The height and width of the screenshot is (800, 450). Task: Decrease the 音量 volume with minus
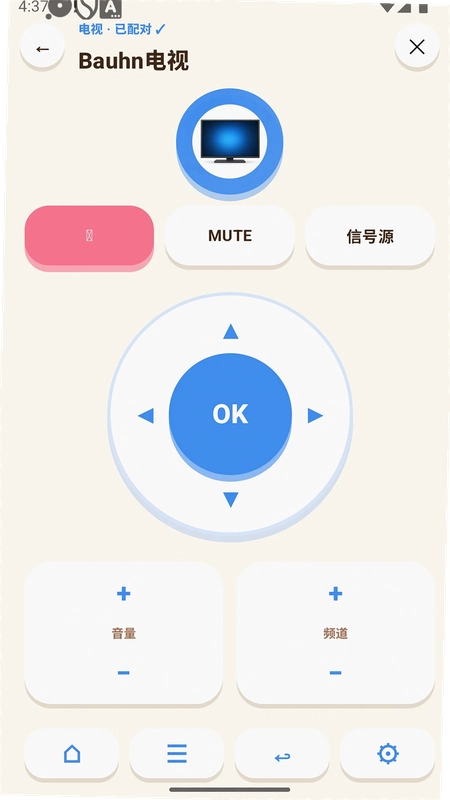[123, 673]
